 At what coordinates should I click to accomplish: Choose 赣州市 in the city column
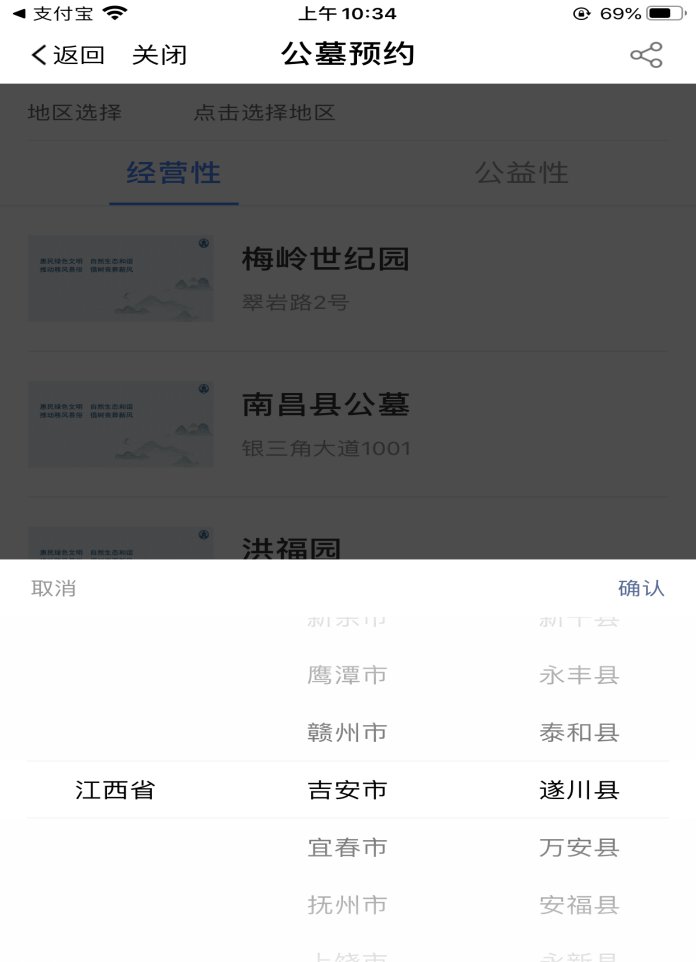[x=347, y=733]
